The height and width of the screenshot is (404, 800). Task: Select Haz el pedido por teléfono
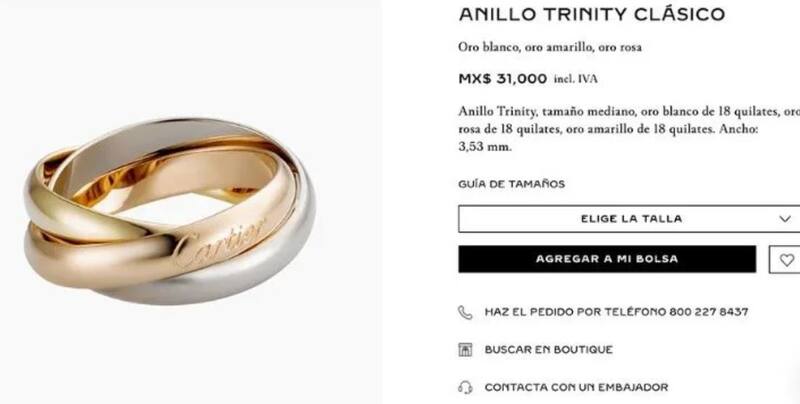(x=616, y=312)
